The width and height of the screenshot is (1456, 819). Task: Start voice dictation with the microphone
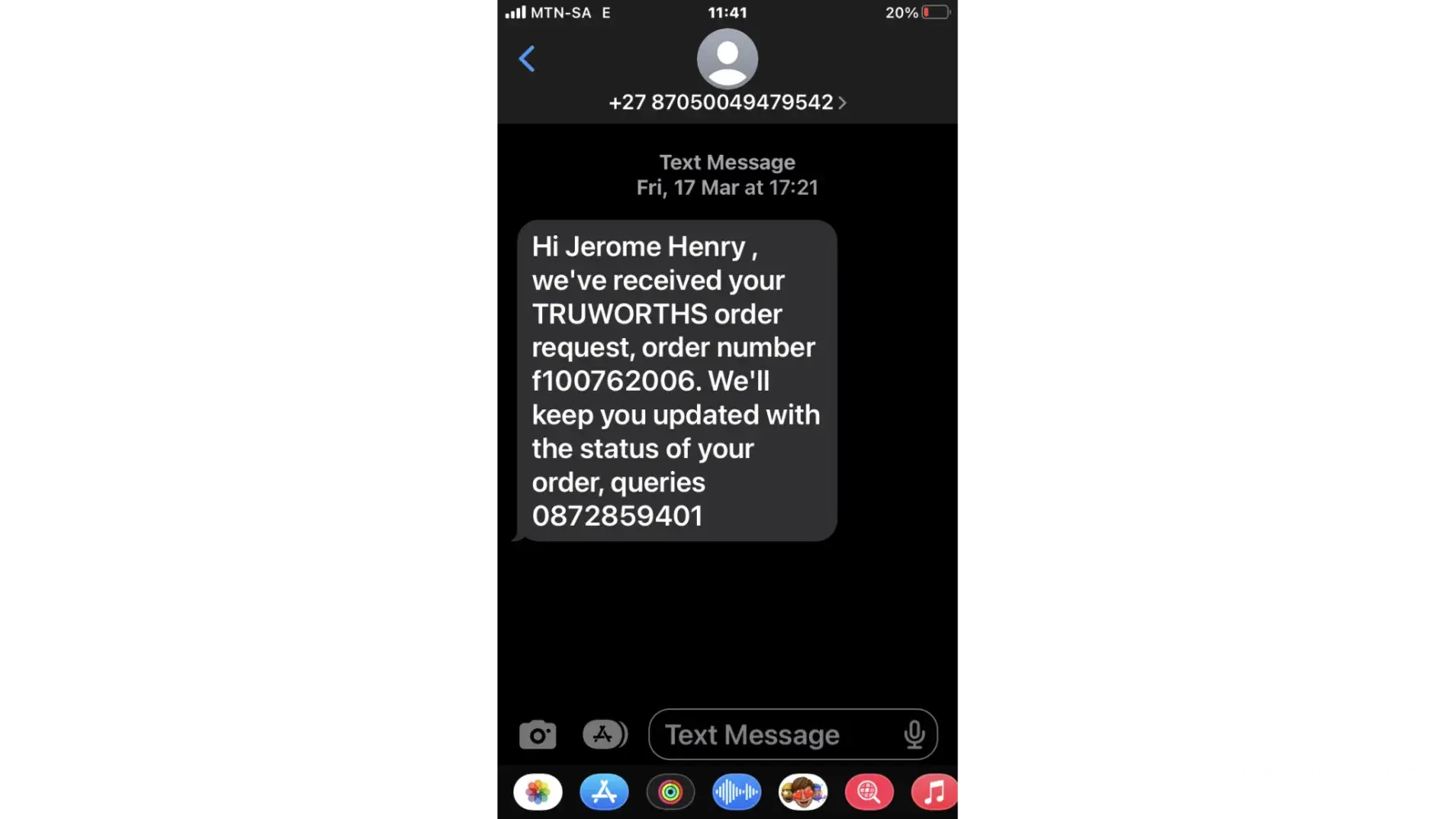point(914,735)
